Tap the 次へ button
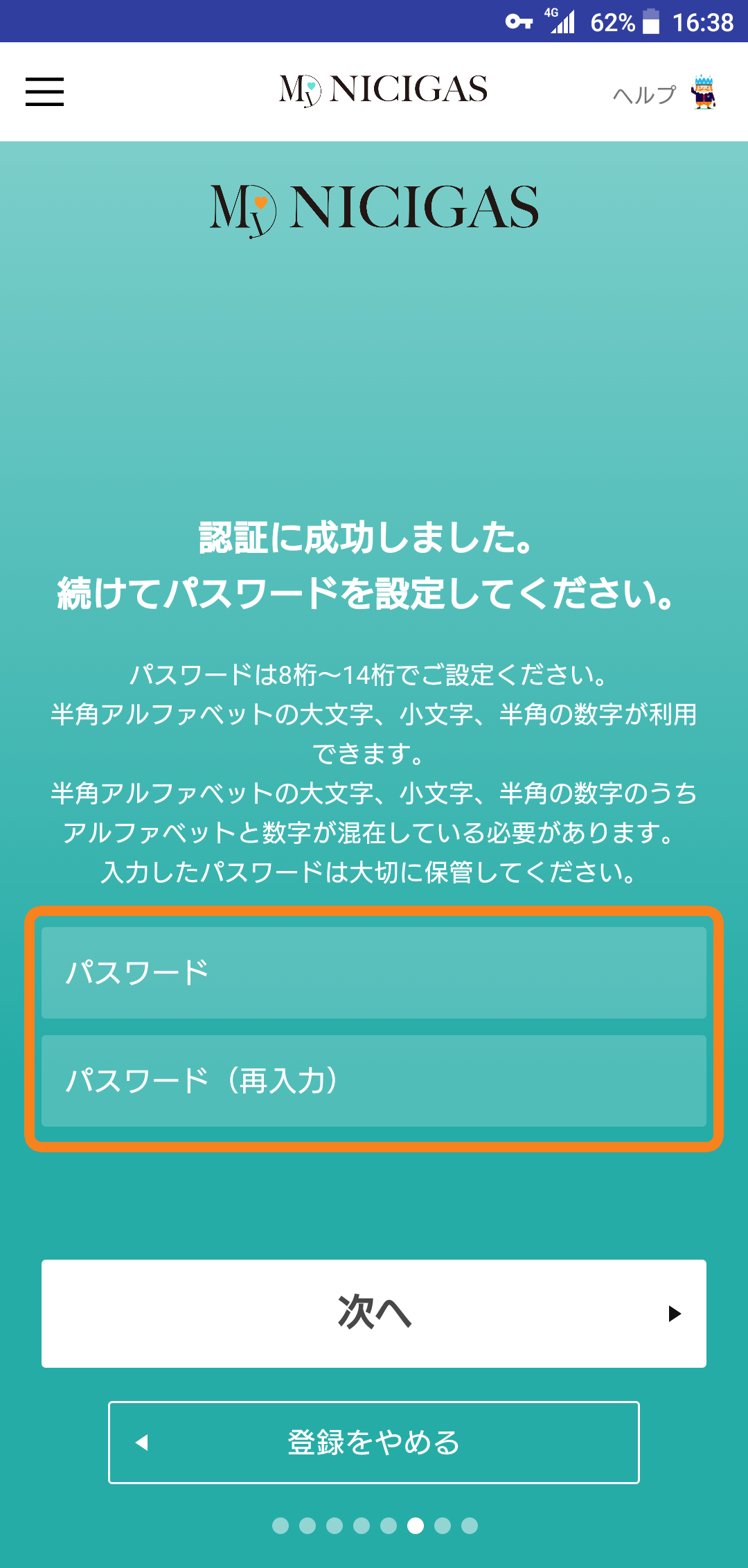This screenshot has height=1568, width=748. pos(374,1314)
